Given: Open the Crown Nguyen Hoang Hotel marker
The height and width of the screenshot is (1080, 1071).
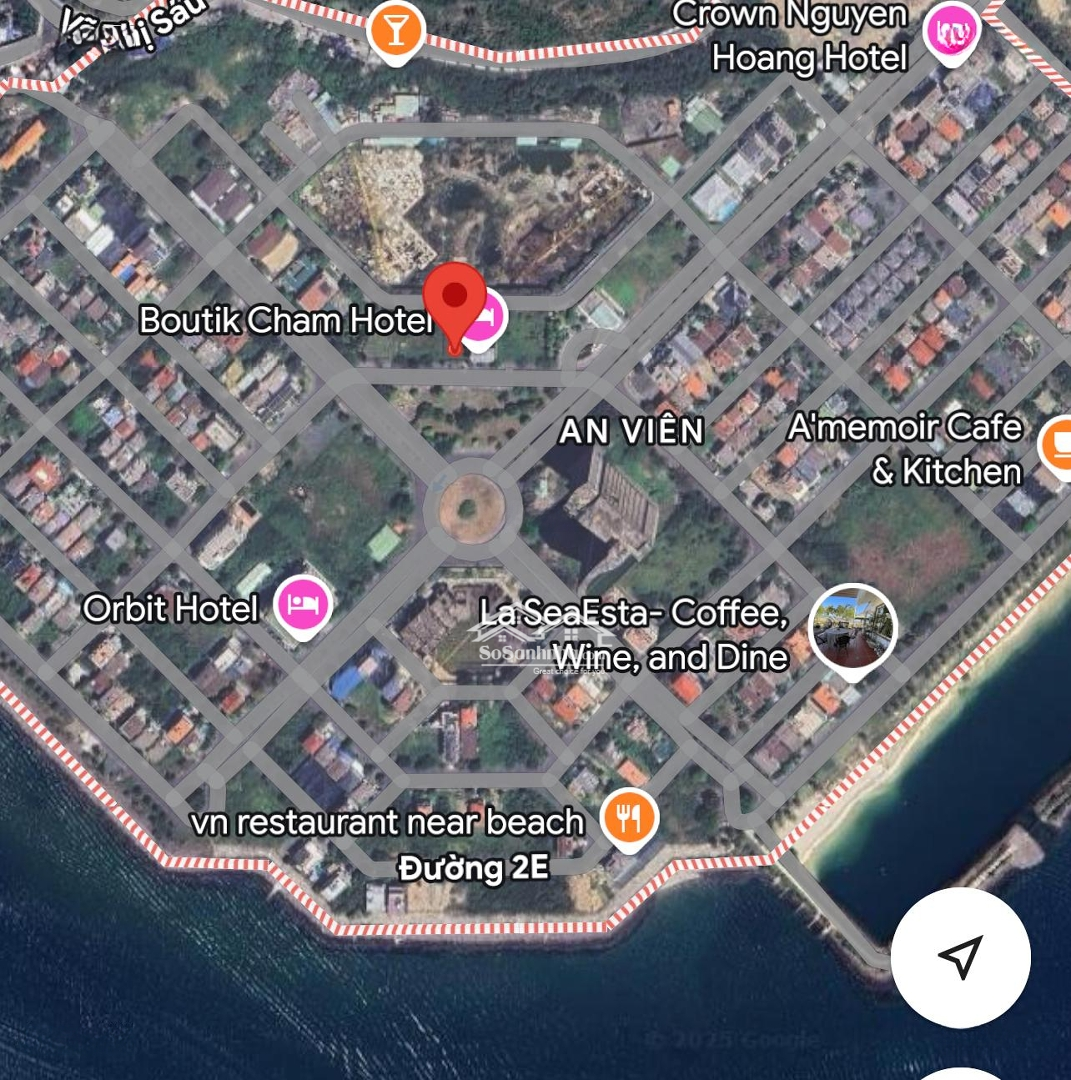Looking at the screenshot, I should click(x=951, y=32).
